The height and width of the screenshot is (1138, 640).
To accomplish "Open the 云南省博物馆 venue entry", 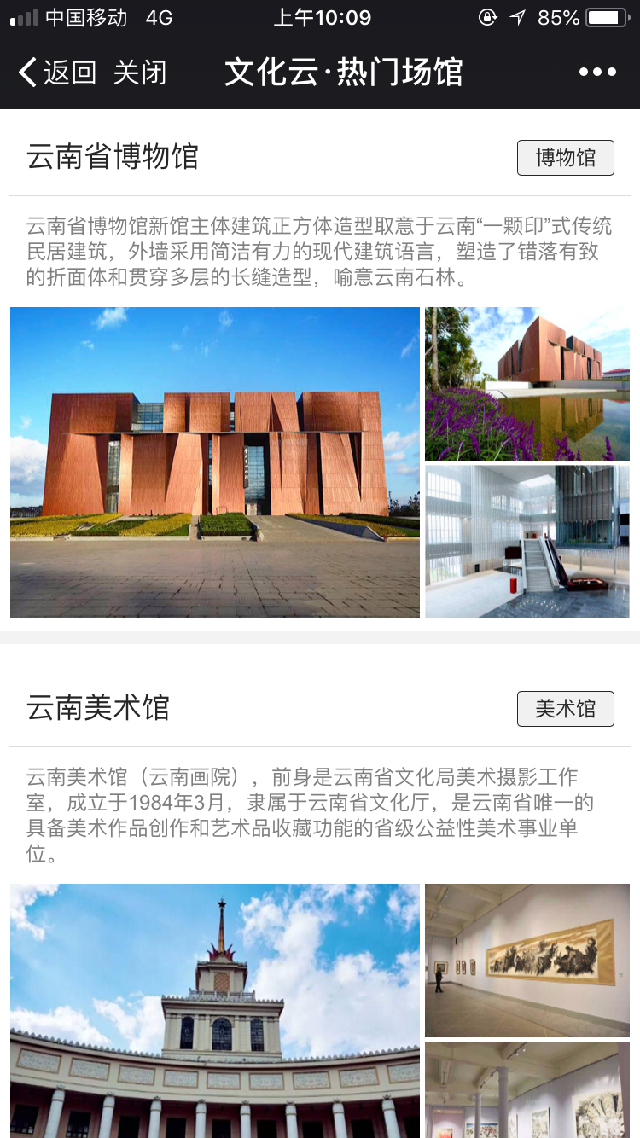I will pyautogui.click(x=112, y=157).
